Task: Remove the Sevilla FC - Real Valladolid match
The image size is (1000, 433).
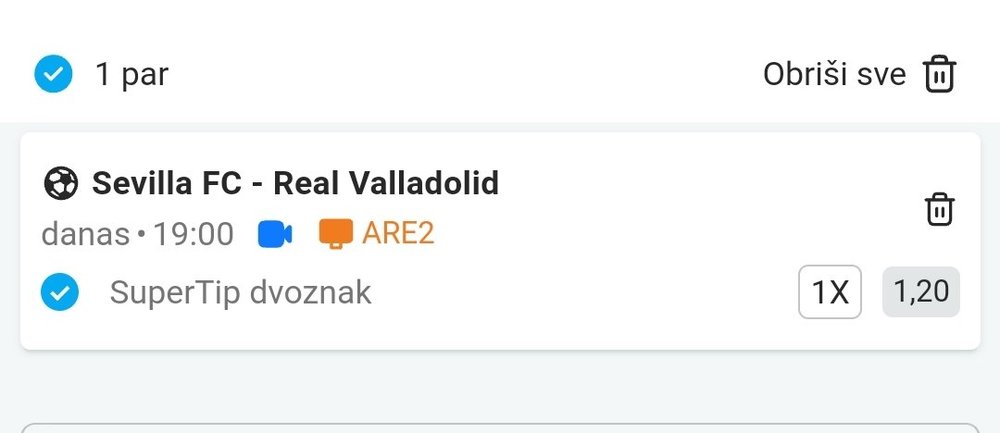Action: pos(939,210)
